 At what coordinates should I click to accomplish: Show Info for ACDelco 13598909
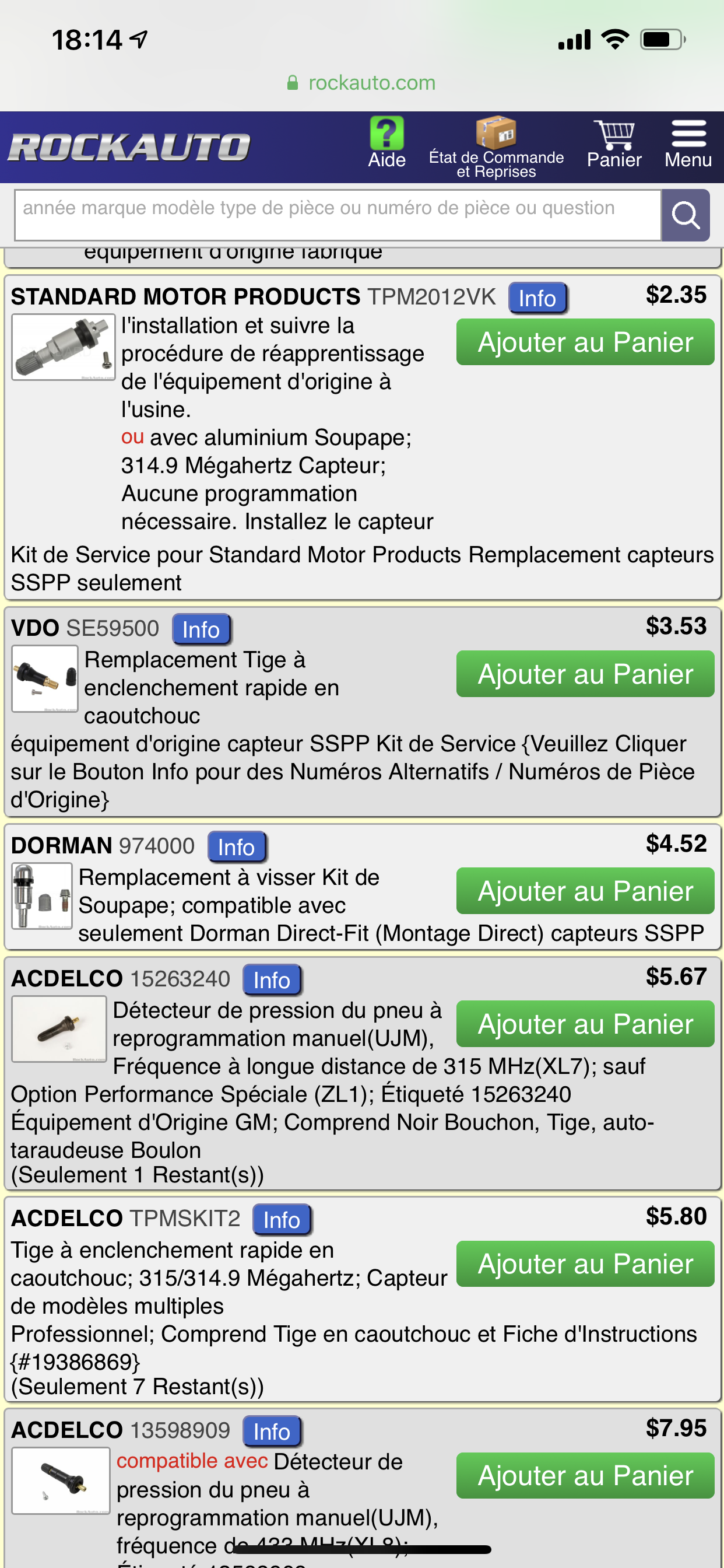(x=271, y=1431)
